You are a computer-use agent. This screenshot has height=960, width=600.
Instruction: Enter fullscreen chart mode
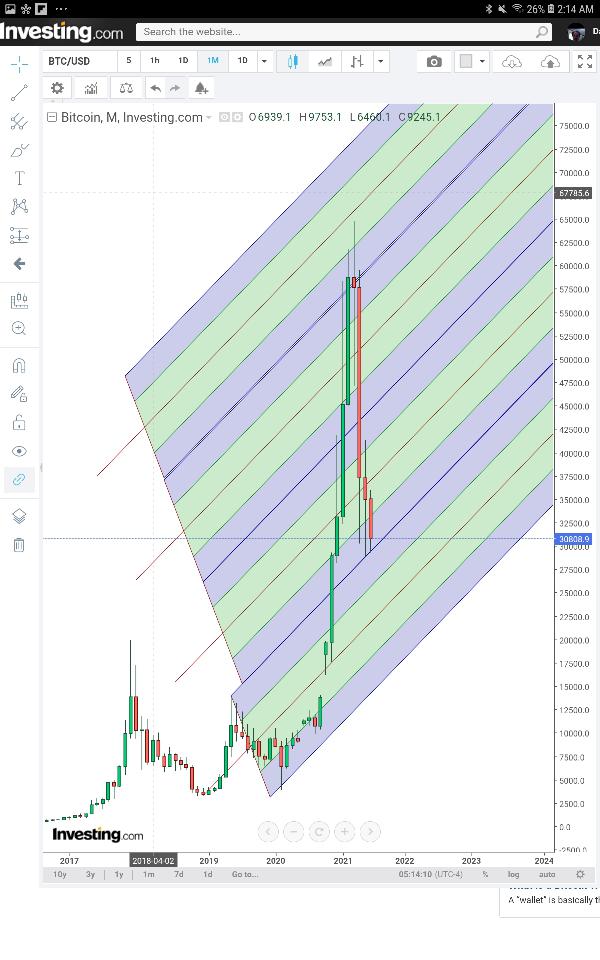(x=585, y=62)
